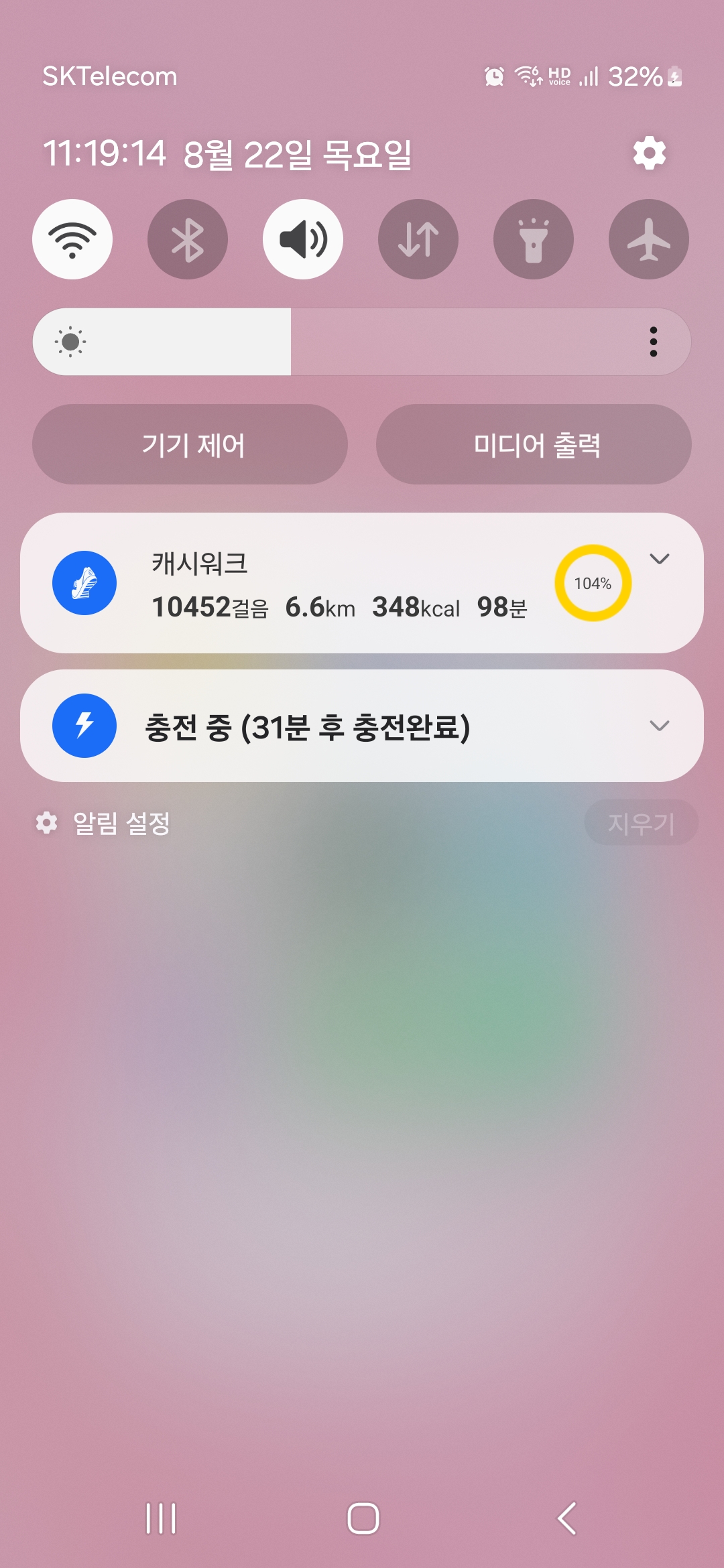Expand the 캐시워크 notification chevron
The image size is (724, 1568).
[660, 559]
